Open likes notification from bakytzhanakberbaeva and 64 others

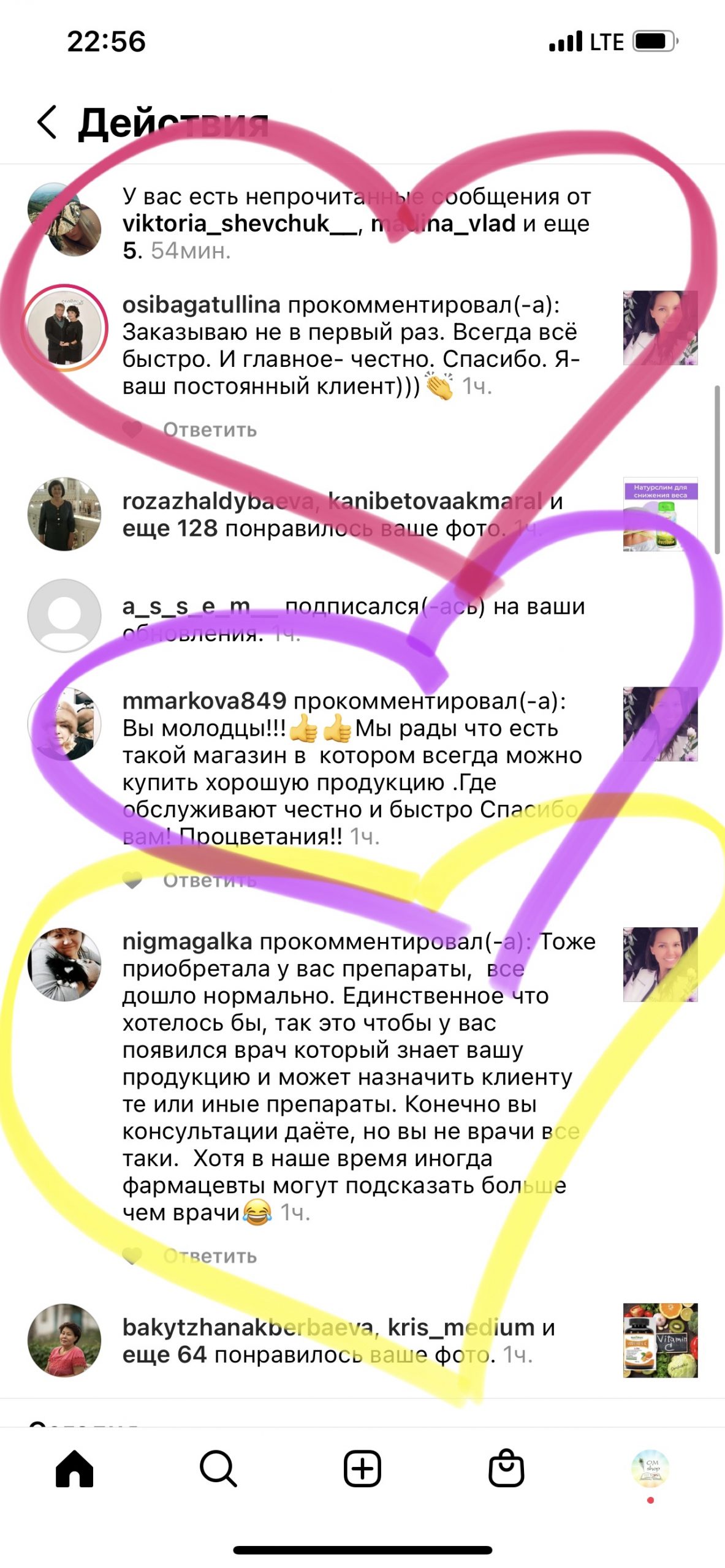(x=338, y=1341)
